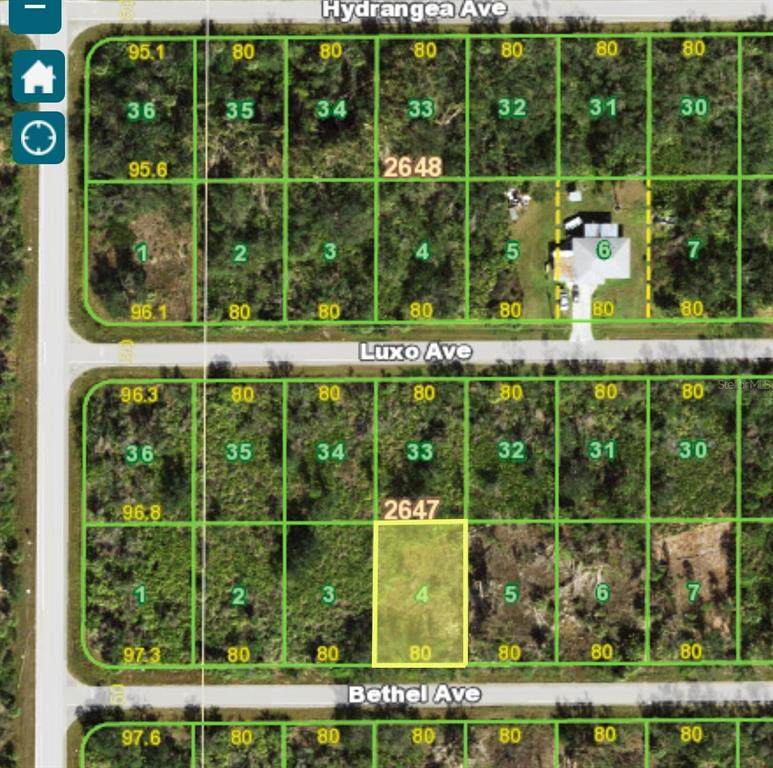The height and width of the screenshot is (768, 773).
Task: Find my location with the crosshair button
Action: [x=38, y=137]
